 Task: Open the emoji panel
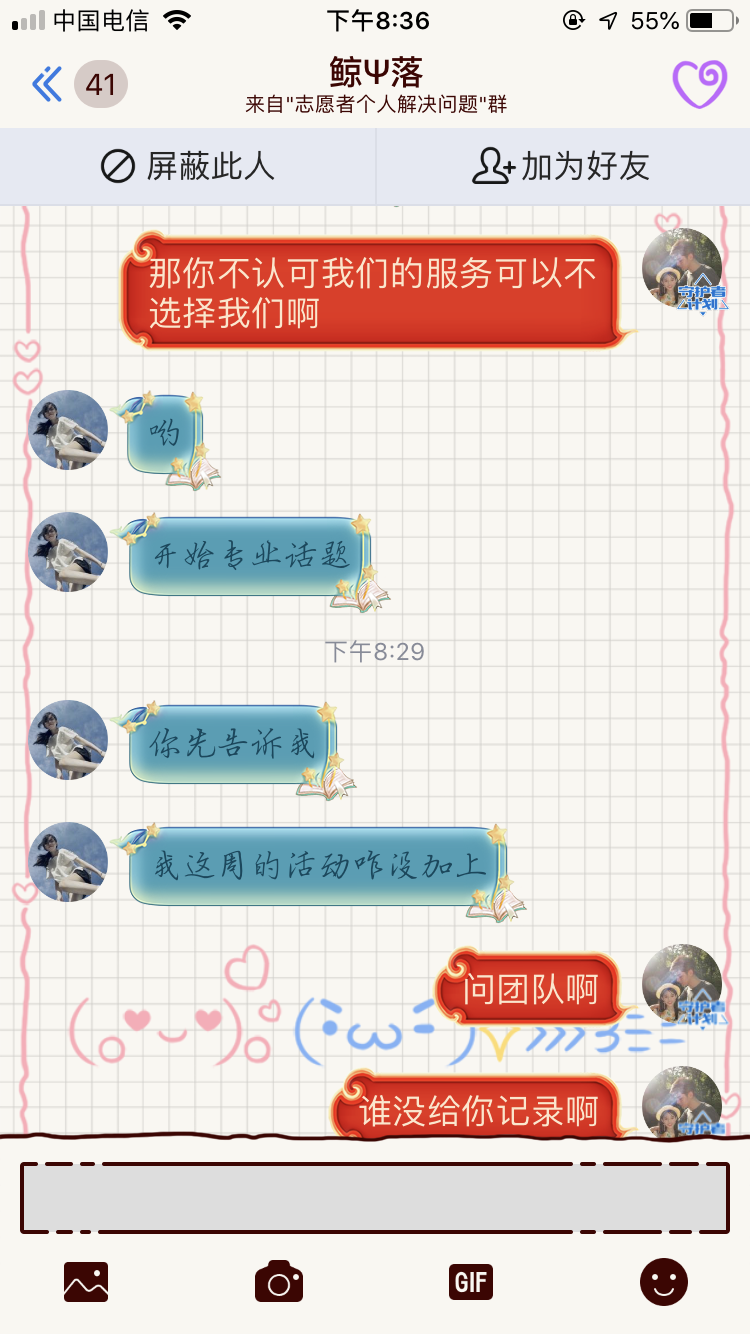pos(664,1281)
